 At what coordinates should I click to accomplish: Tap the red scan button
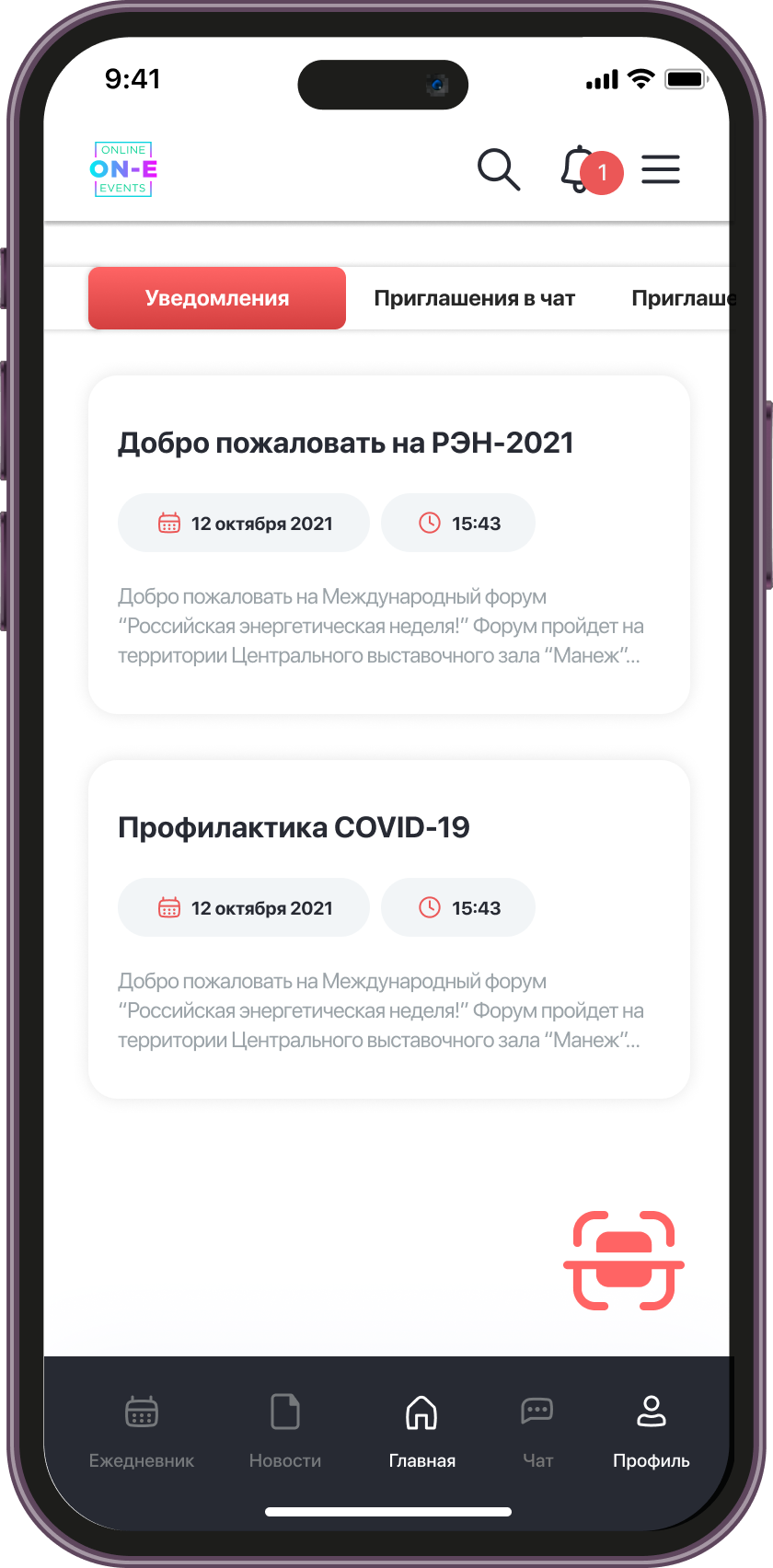(x=624, y=1260)
